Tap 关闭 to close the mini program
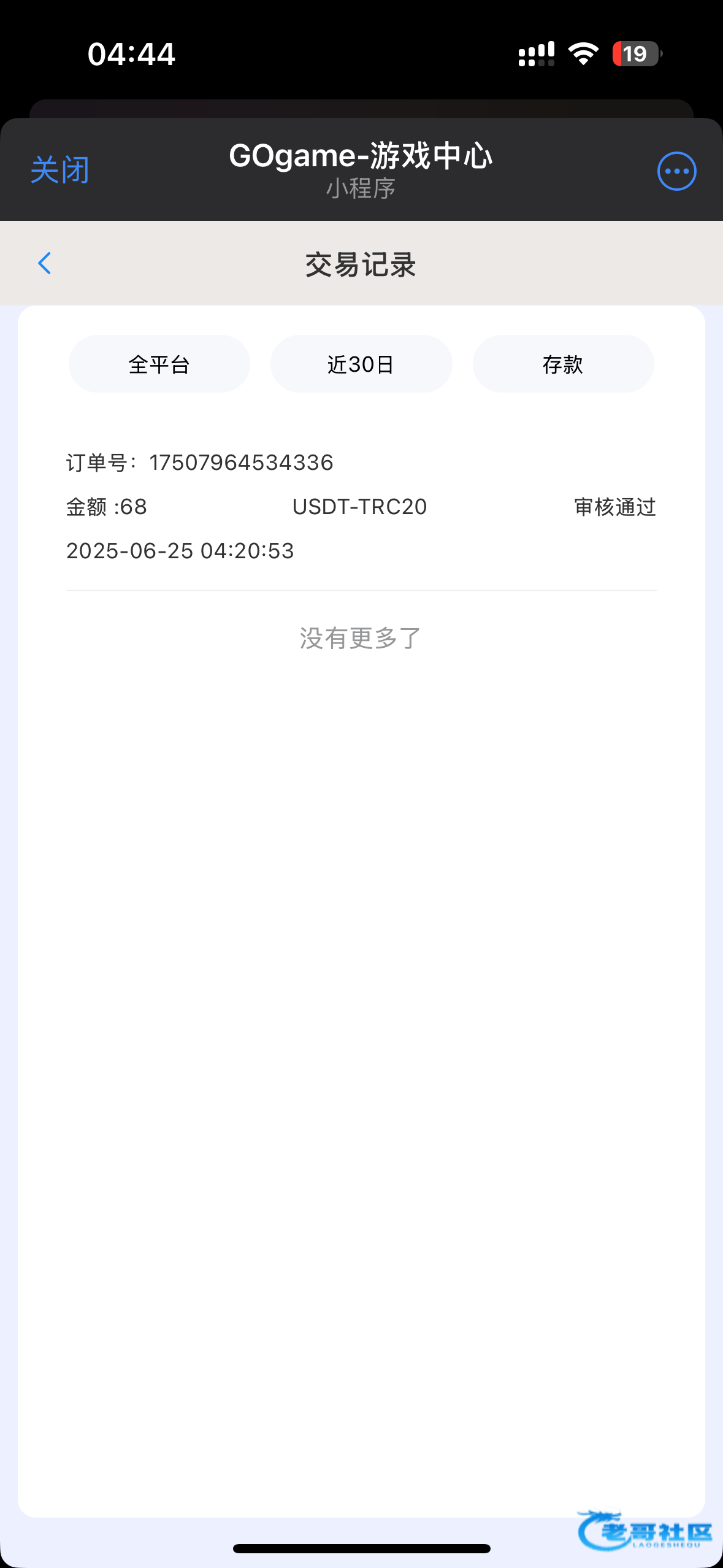This screenshot has width=723, height=1568. [x=60, y=171]
